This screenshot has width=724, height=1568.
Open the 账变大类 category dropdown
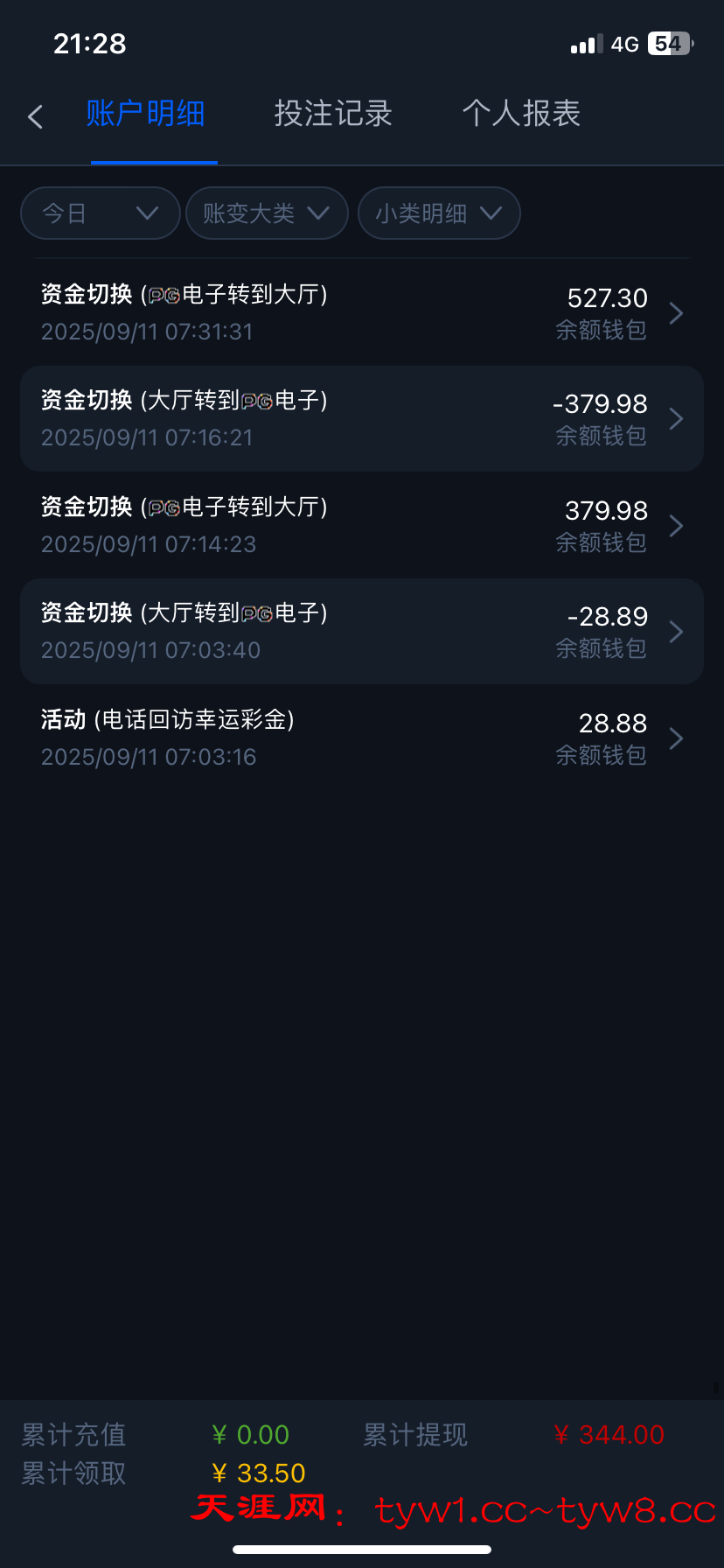click(266, 213)
